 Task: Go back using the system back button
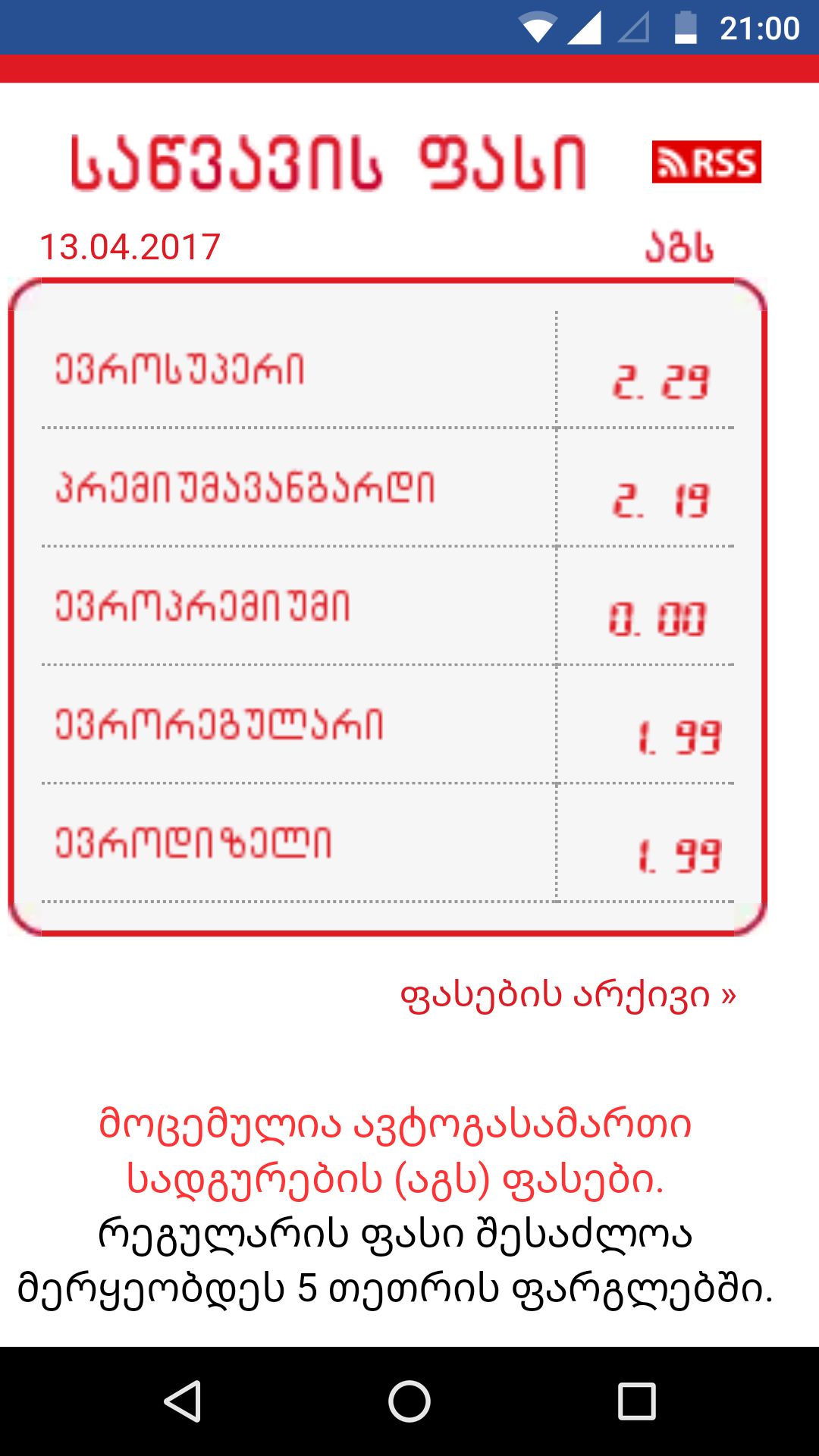click(x=183, y=1401)
